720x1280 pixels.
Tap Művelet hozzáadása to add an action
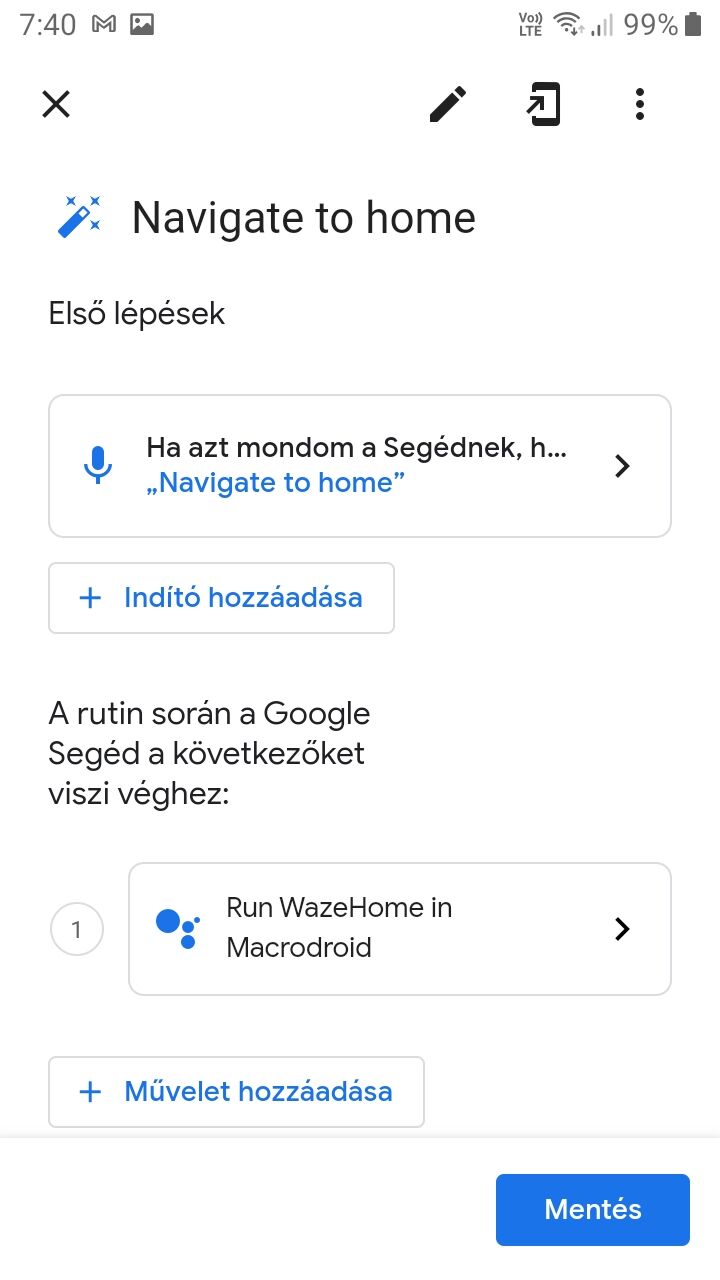(236, 1091)
